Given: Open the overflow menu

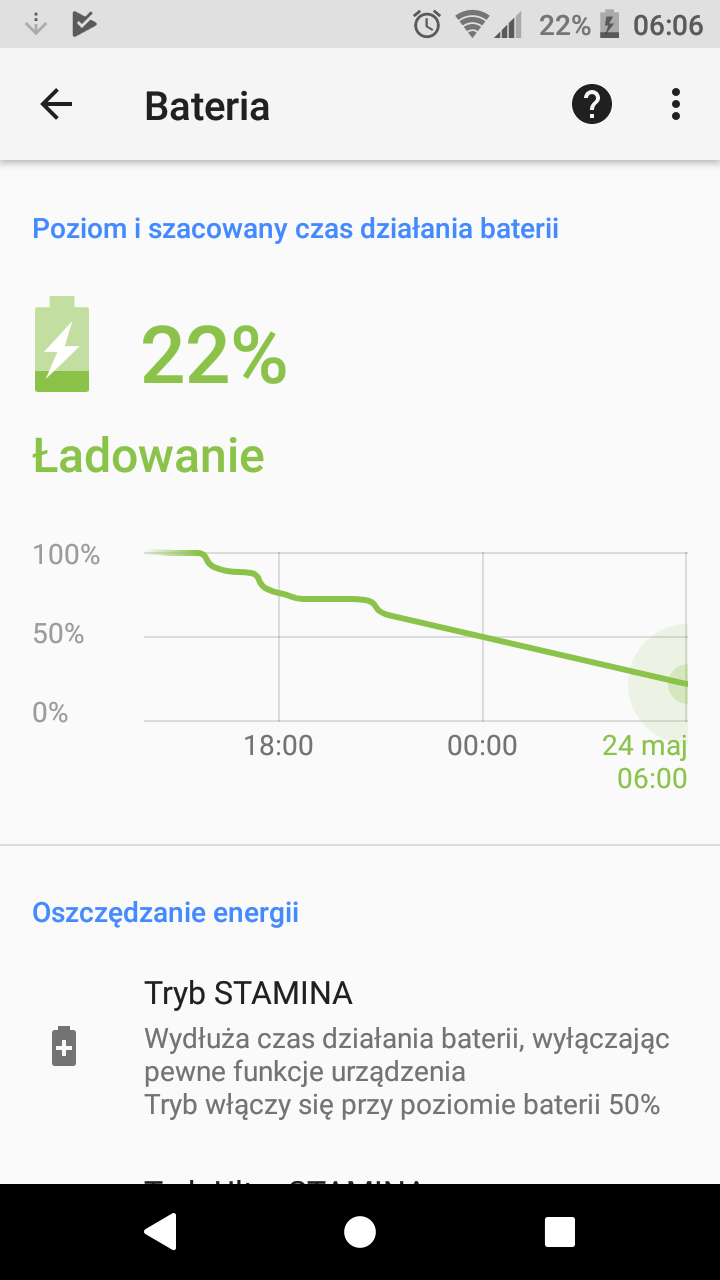Looking at the screenshot, I should pyautogui.click(x=676, y=105).
